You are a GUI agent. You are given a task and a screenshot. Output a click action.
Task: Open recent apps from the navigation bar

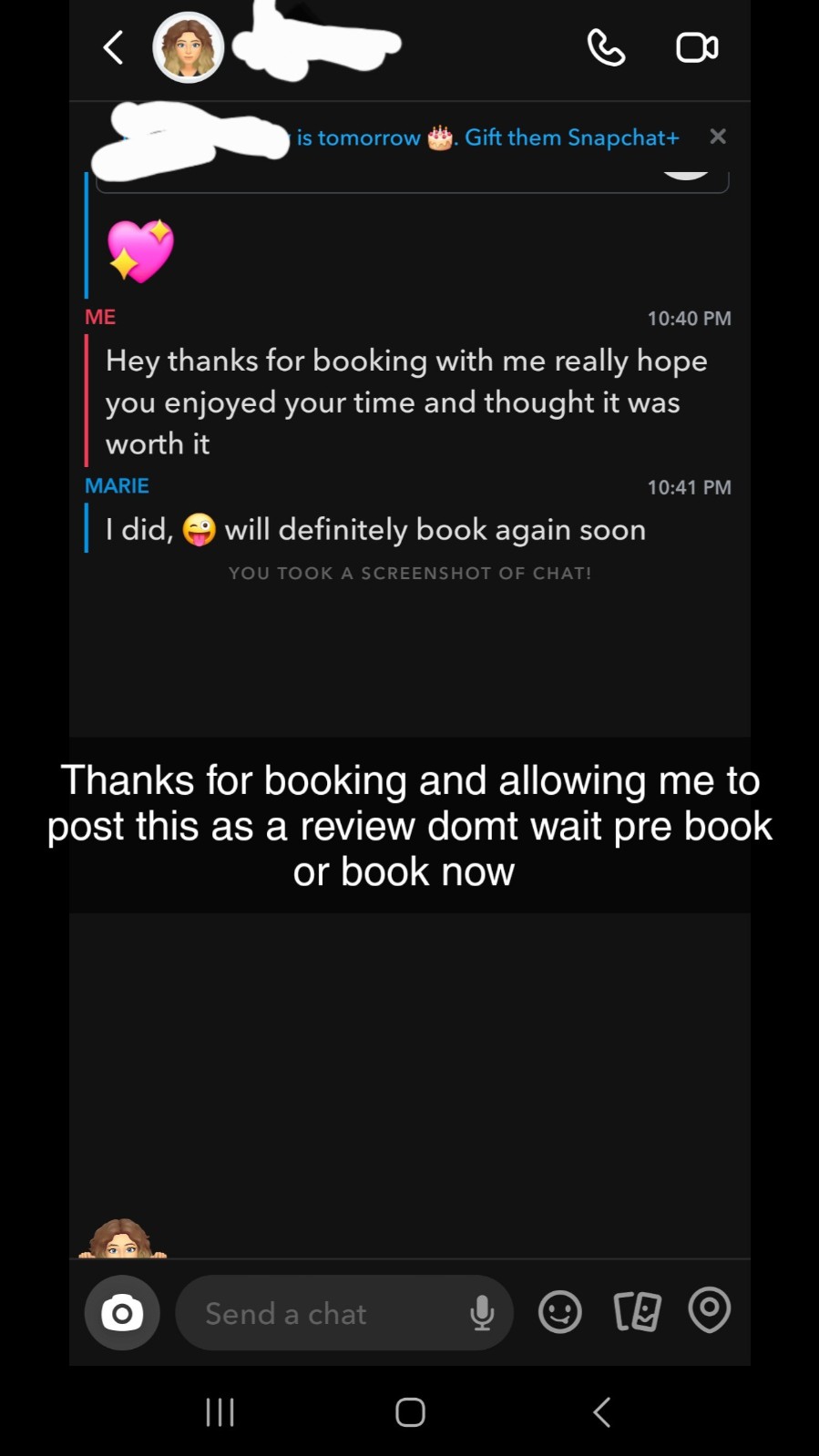pos(220,1412)
